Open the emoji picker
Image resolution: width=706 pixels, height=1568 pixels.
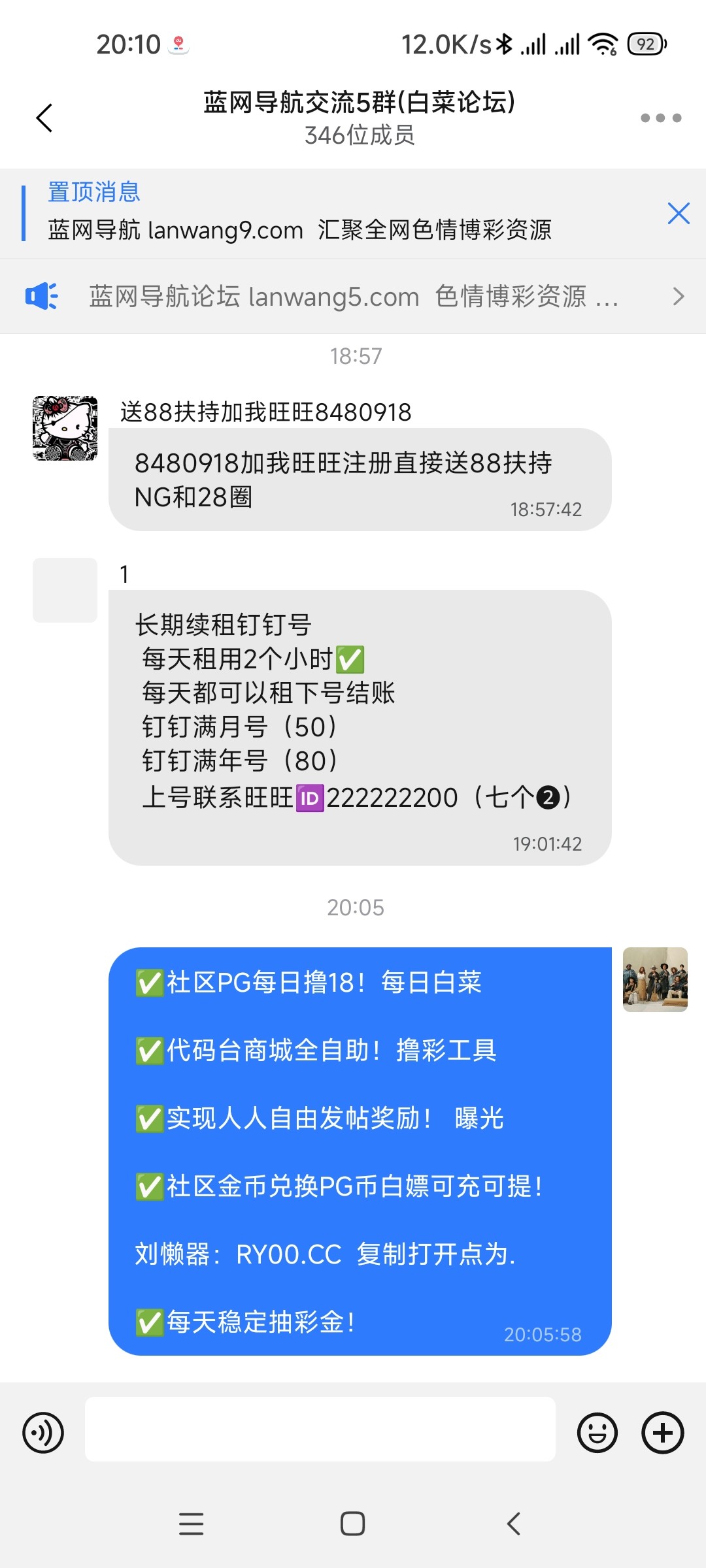pos(597,1433)
